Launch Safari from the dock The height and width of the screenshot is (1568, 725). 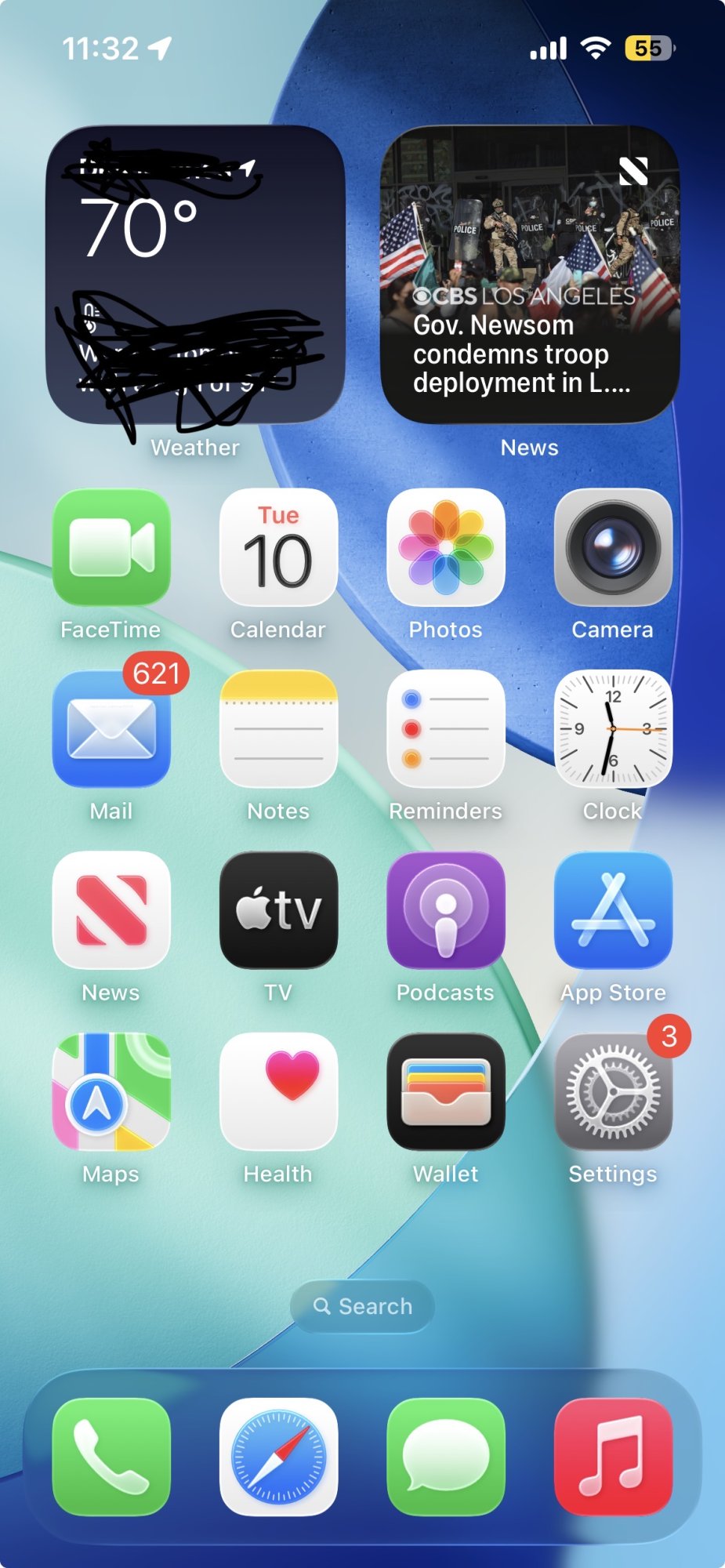[278, 1457]
